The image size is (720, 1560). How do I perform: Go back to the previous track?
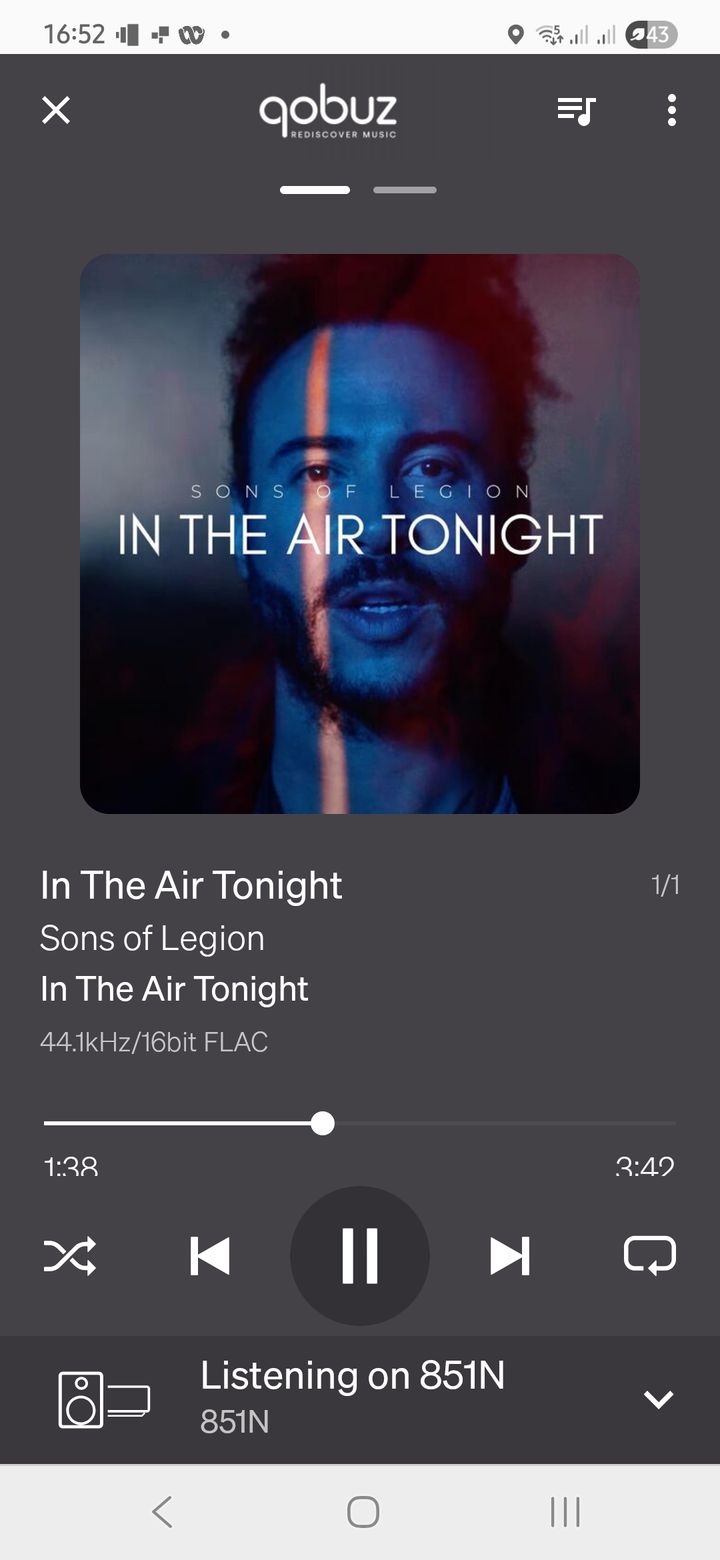point(210,1256)
